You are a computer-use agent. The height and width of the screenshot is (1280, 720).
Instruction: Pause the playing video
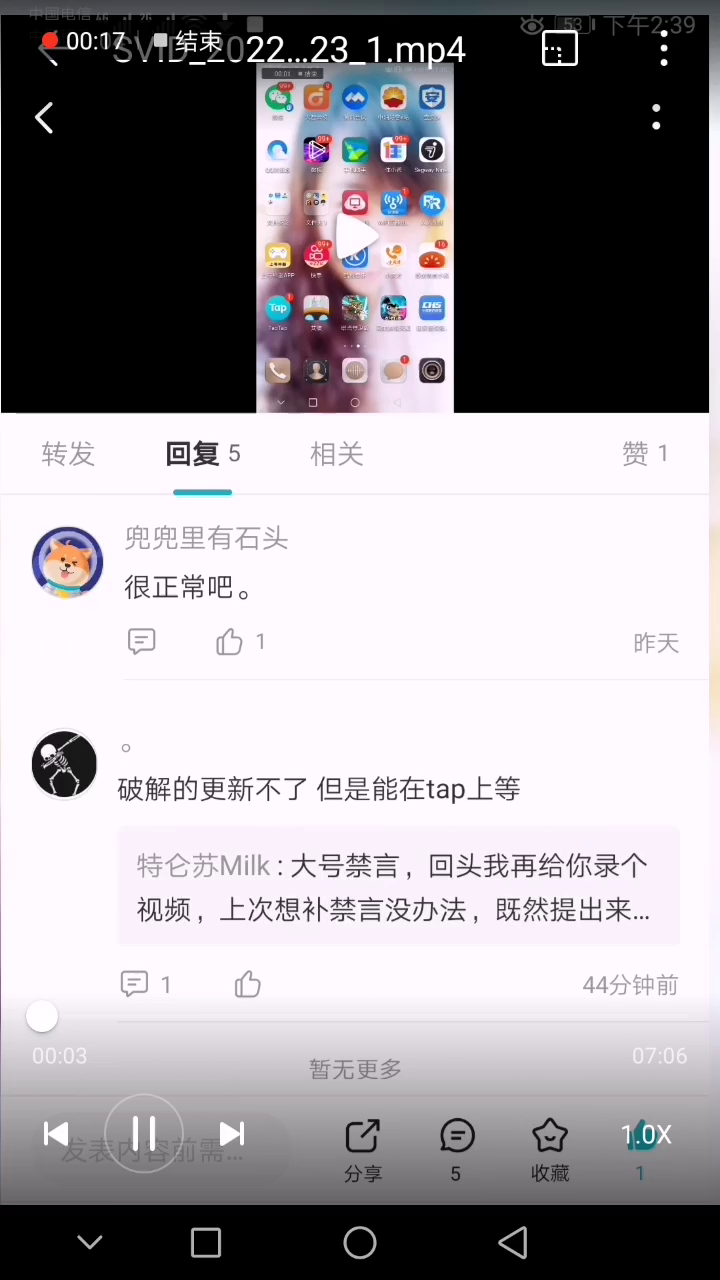coord(144,1133)
